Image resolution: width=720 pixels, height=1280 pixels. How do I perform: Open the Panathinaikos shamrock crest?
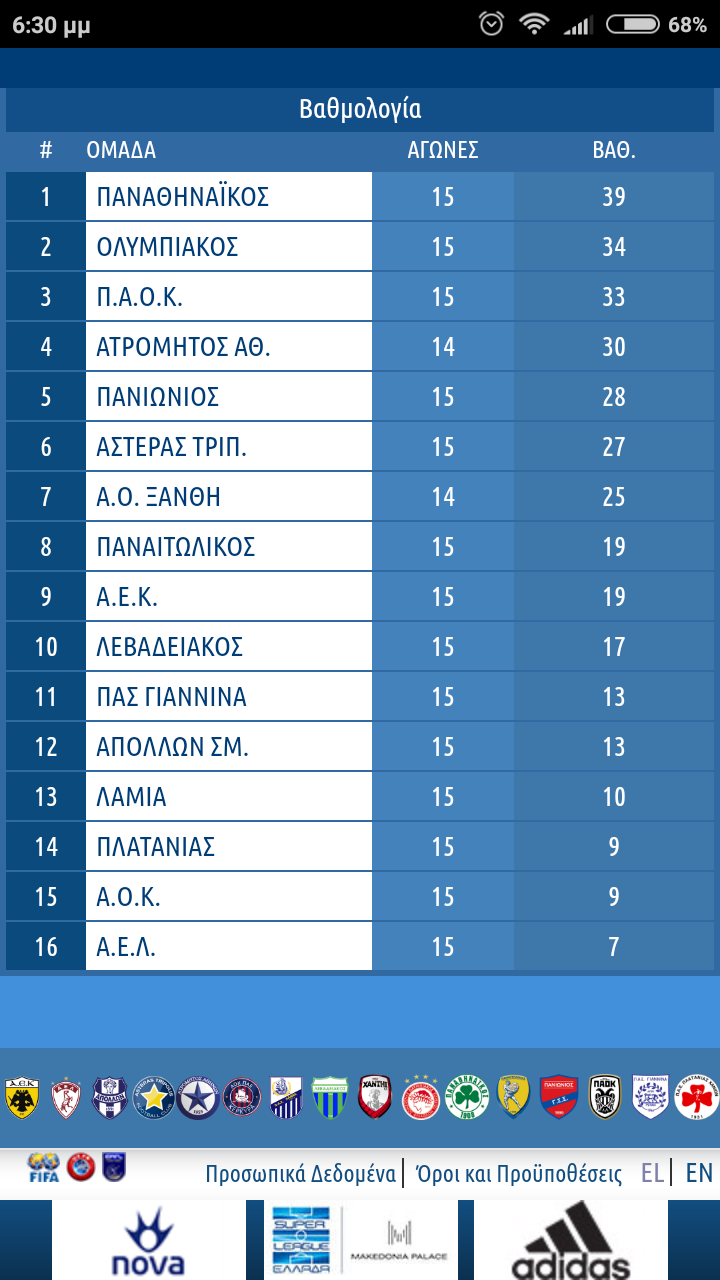click(x=466, y=1098)
